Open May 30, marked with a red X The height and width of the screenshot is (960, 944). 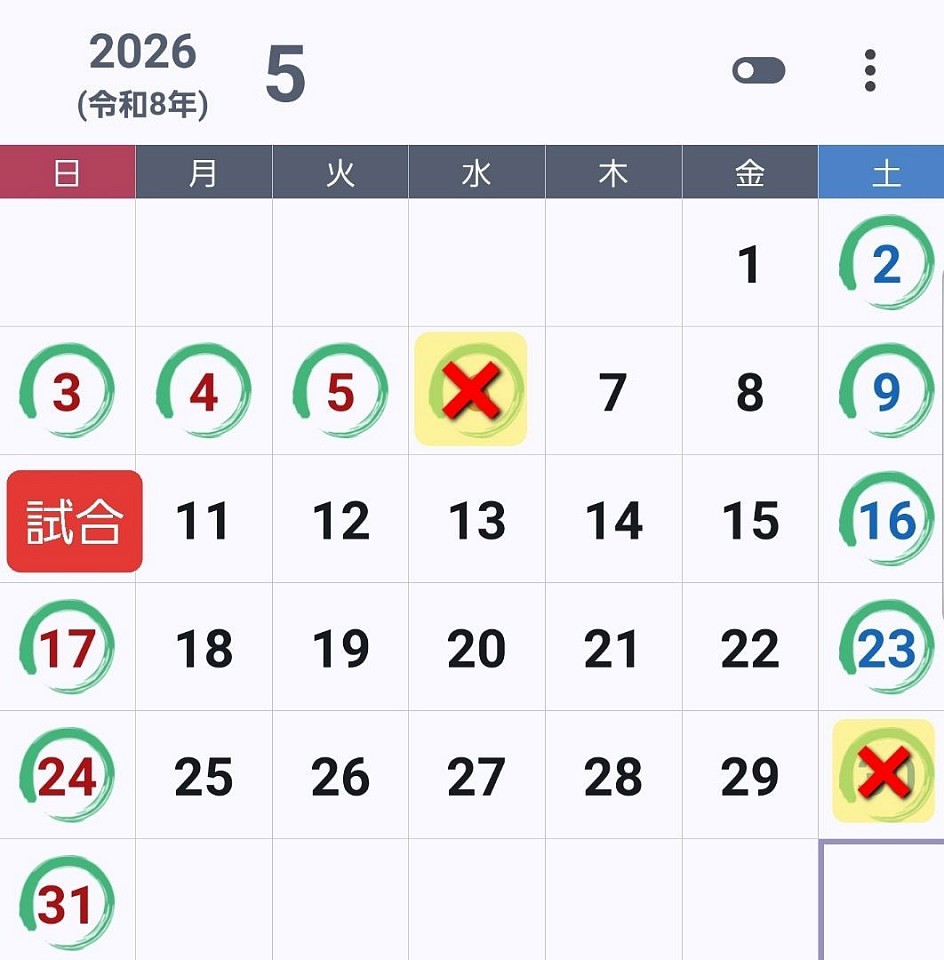coord(884,772)
